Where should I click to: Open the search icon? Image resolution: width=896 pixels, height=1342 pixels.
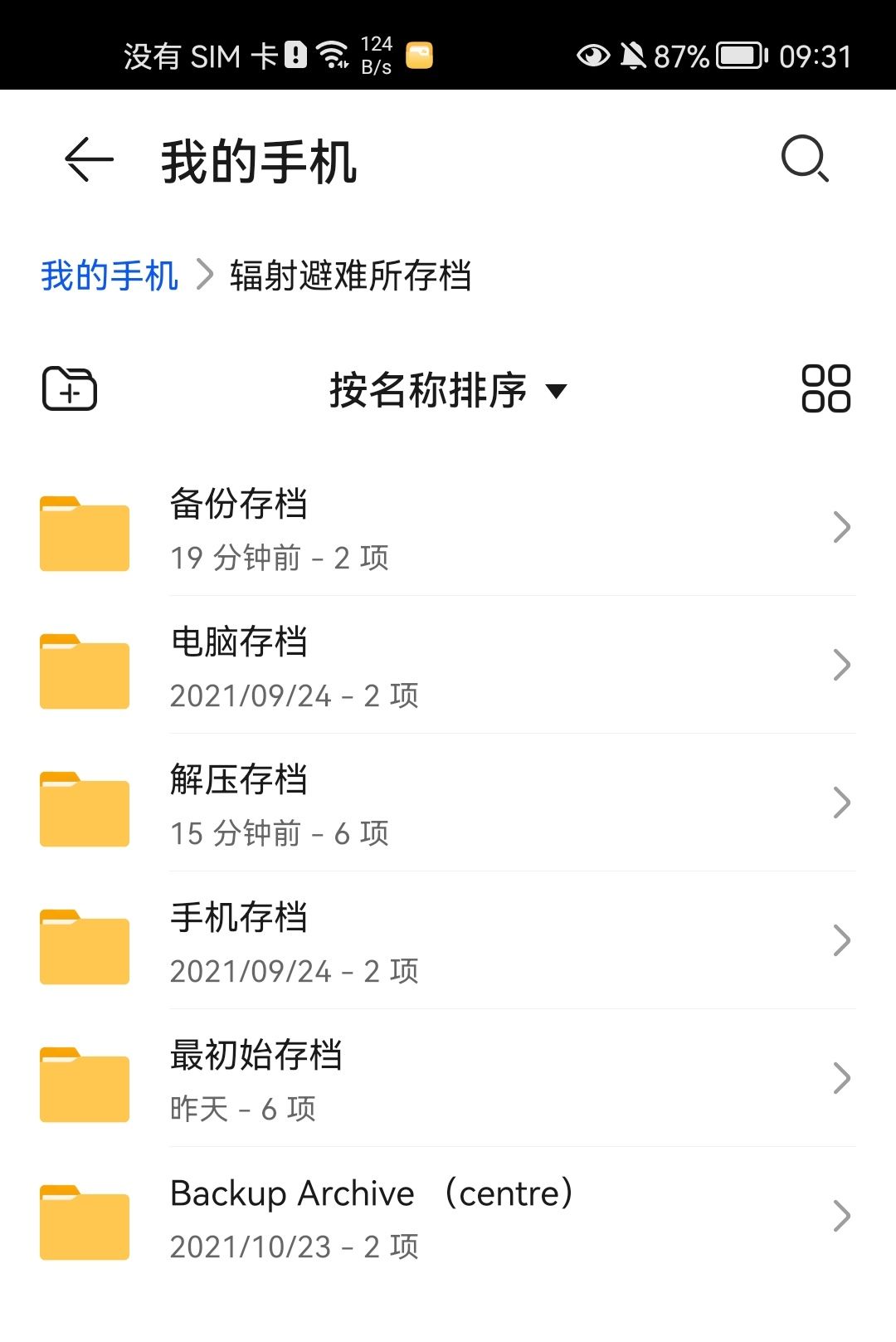point(805,158)
